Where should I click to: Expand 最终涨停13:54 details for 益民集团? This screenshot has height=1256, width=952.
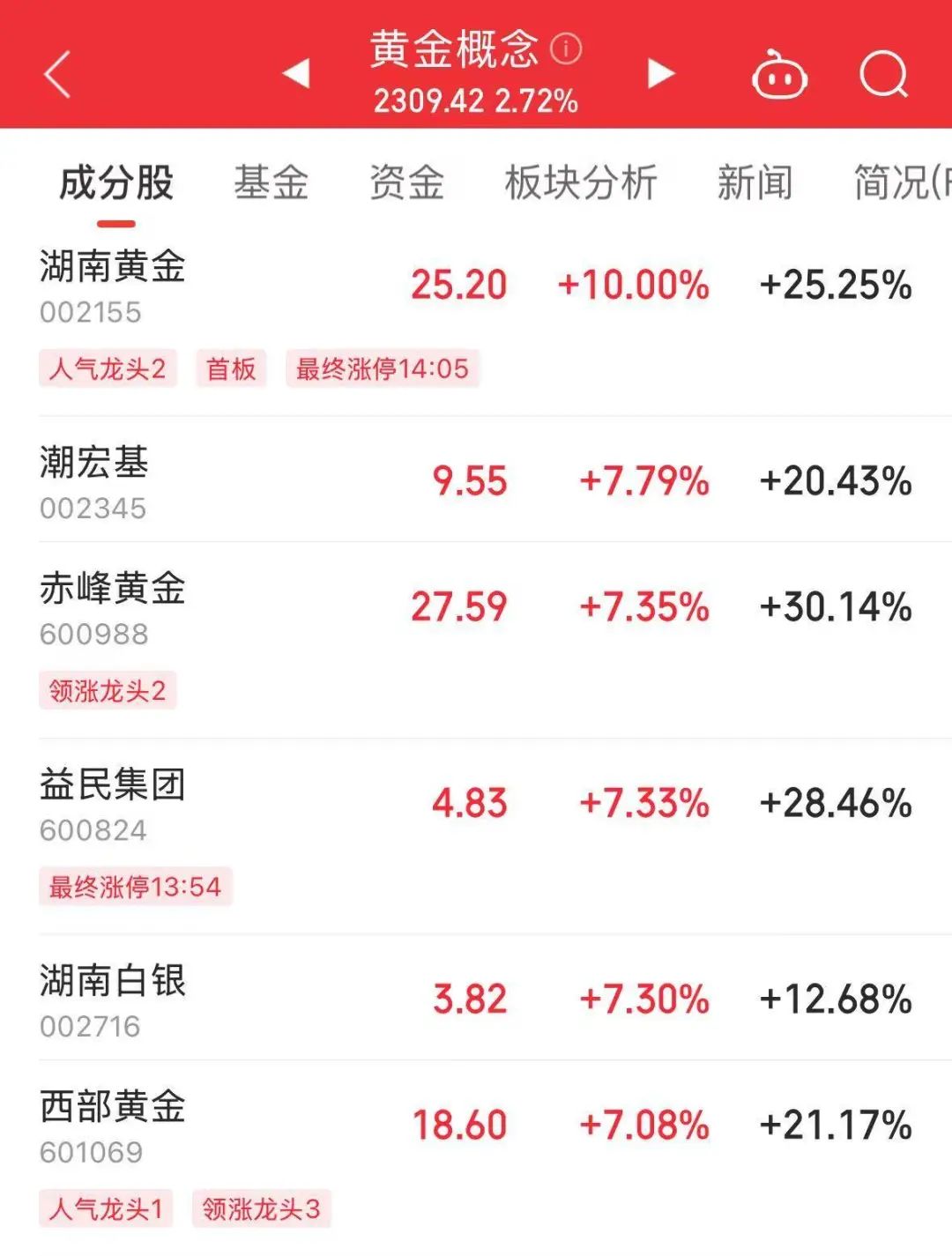coord(134,886)
